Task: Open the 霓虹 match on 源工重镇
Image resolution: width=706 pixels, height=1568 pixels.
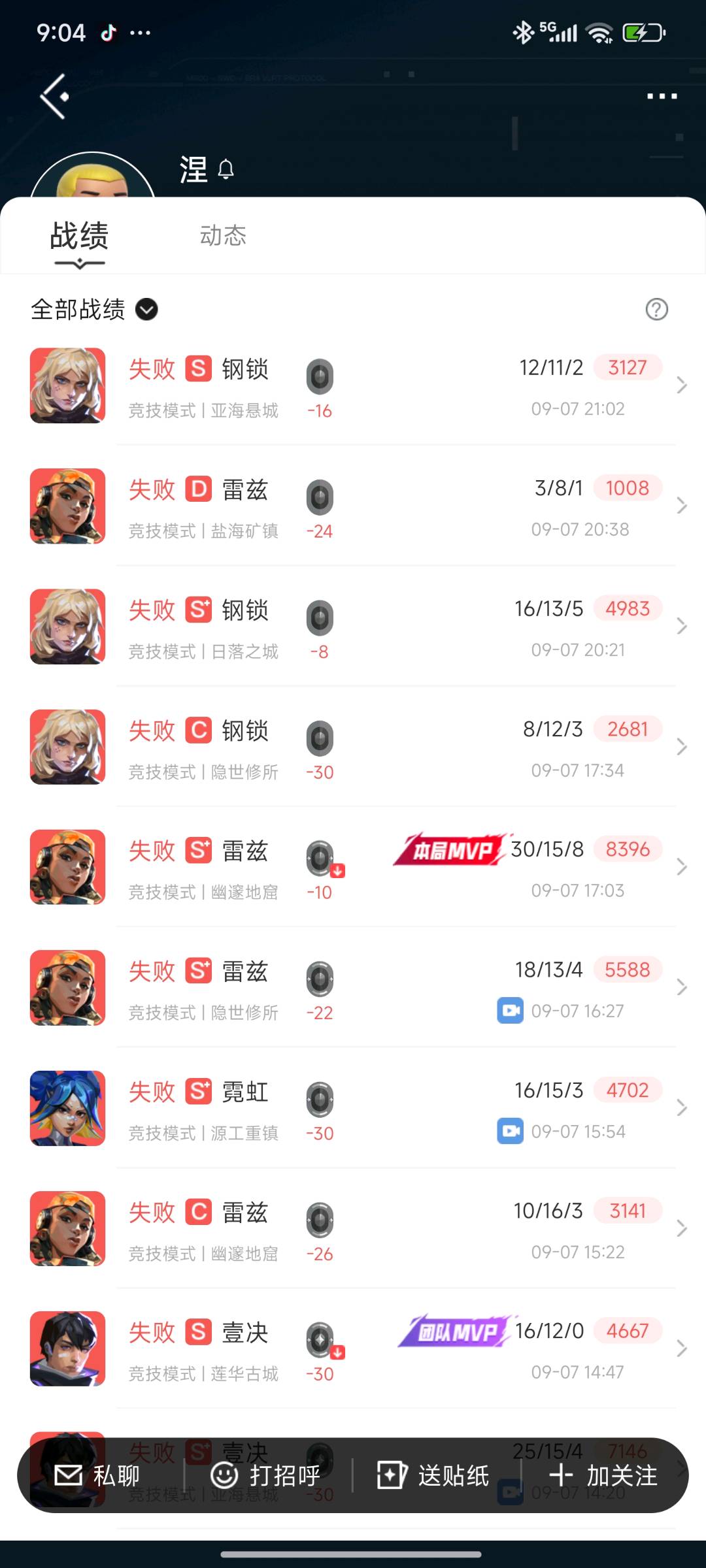Action: 392,1109
